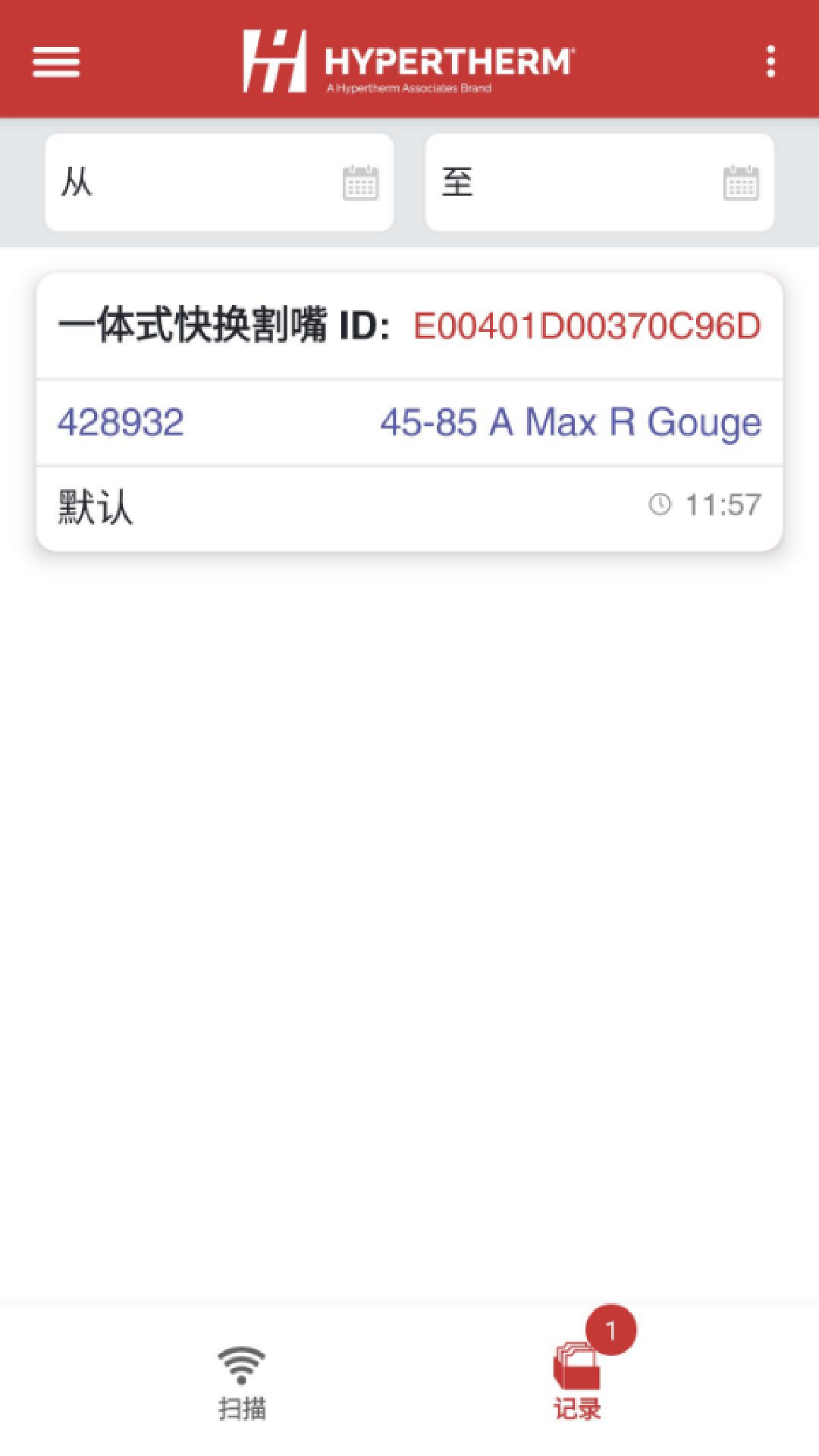This screenshot has height=1456, width=819.
Task: Open the three-dot overflow menu
Action: (770, 62)
